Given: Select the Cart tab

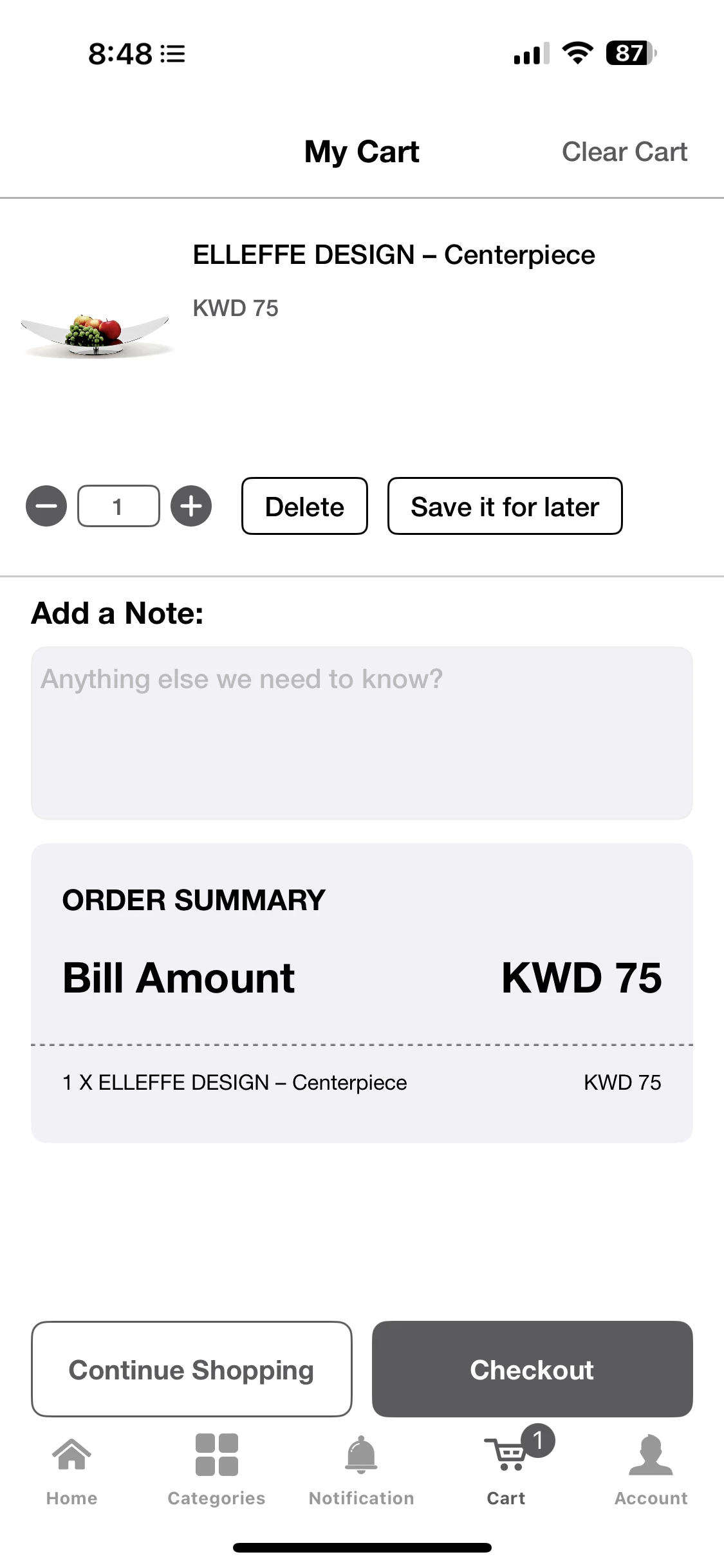Looking at the screenshot, I should [x=506, y=1470].
